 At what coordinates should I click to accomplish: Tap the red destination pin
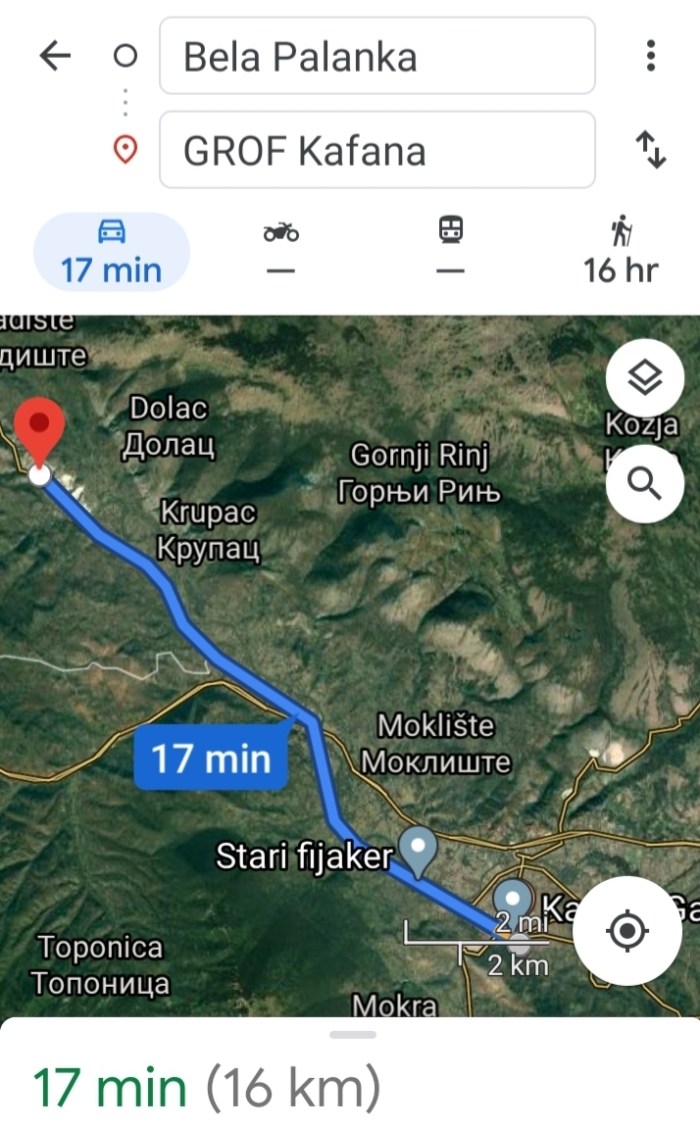coord(40,431)
